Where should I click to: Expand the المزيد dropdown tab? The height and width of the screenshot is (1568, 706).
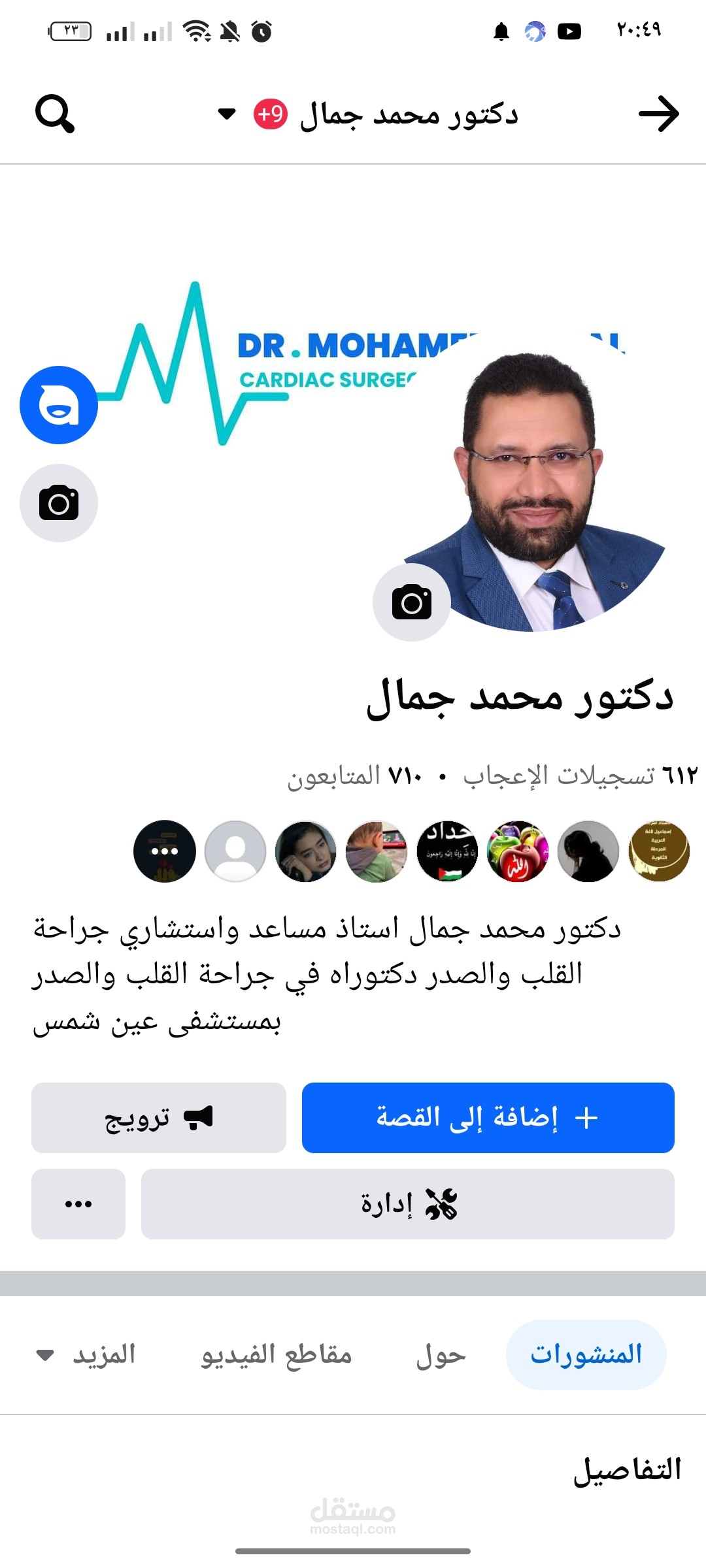86,1354
